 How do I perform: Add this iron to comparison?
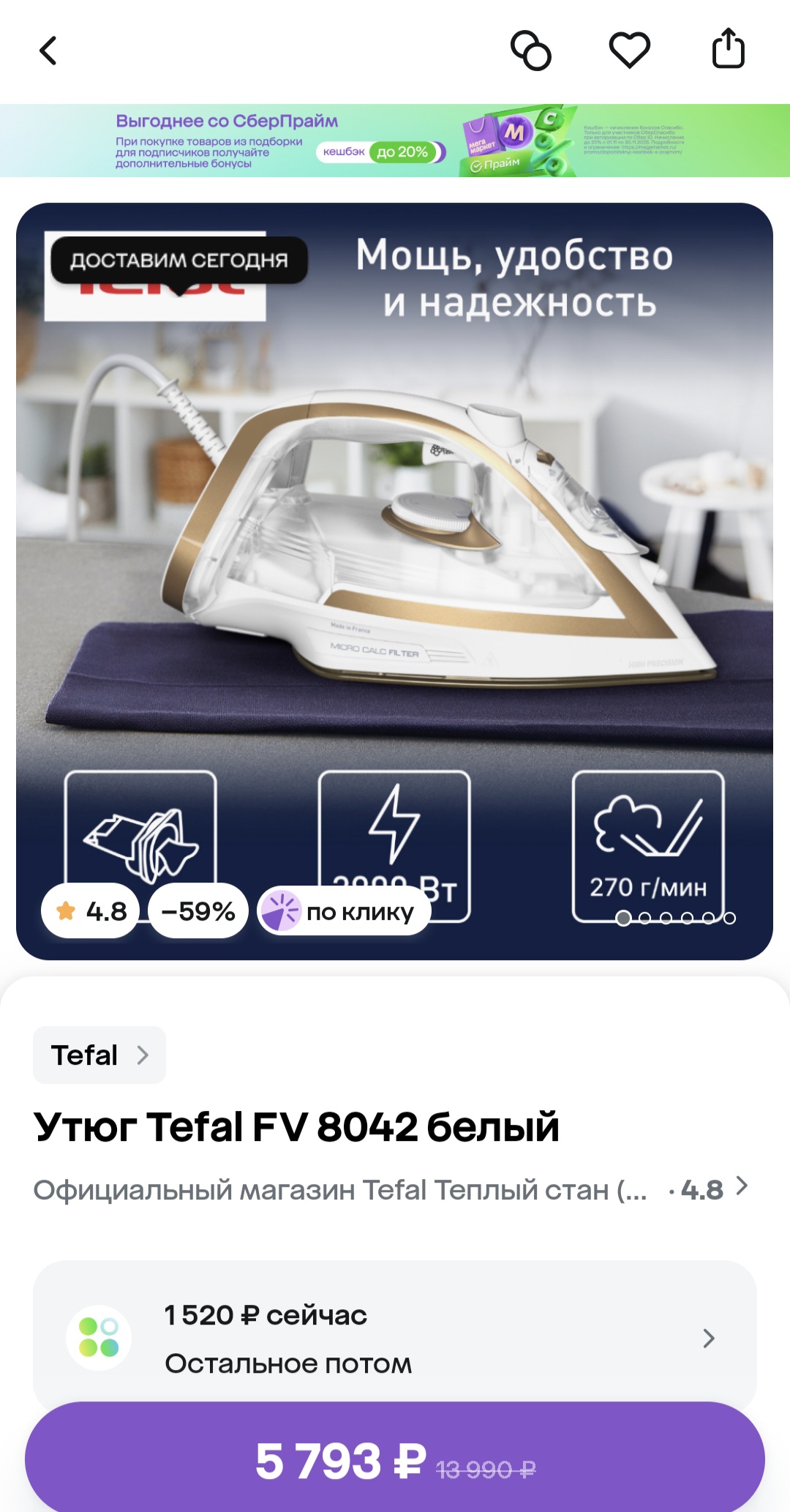coord(530,51)
